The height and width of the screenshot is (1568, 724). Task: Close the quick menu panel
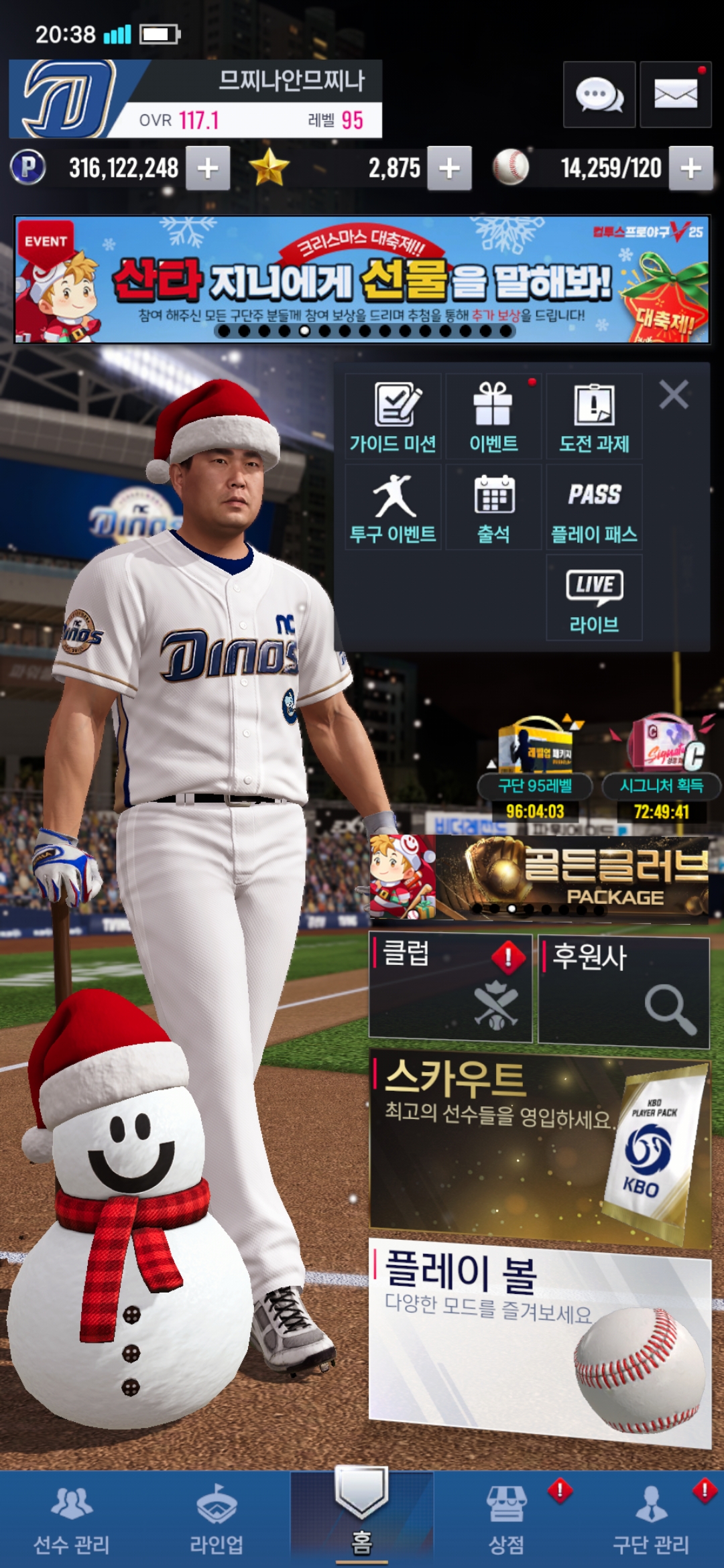tap(674, 394)
